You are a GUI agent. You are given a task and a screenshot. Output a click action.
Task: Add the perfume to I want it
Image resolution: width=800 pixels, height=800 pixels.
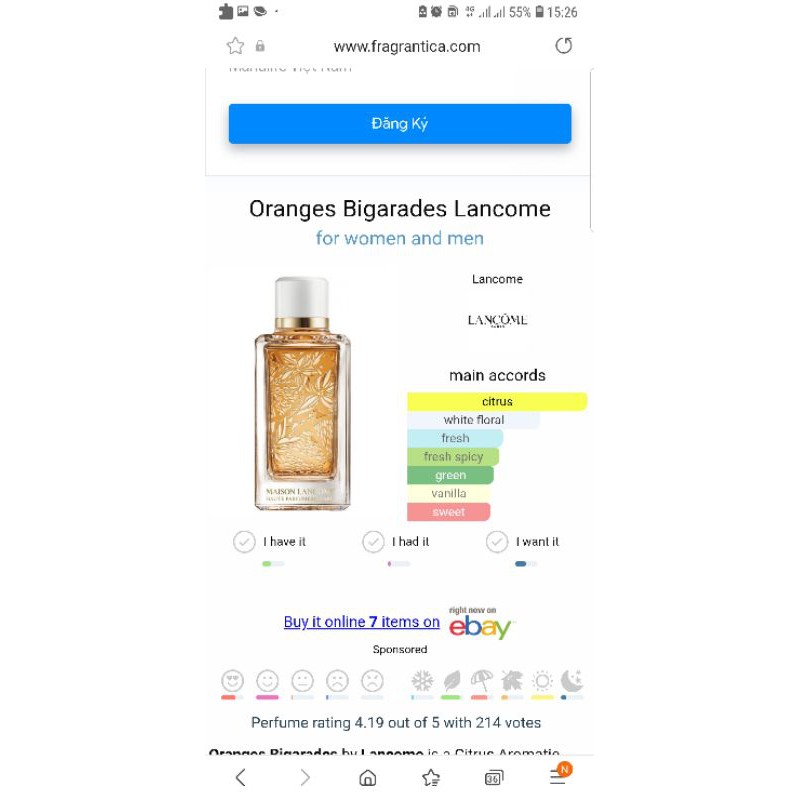(497, 542)
